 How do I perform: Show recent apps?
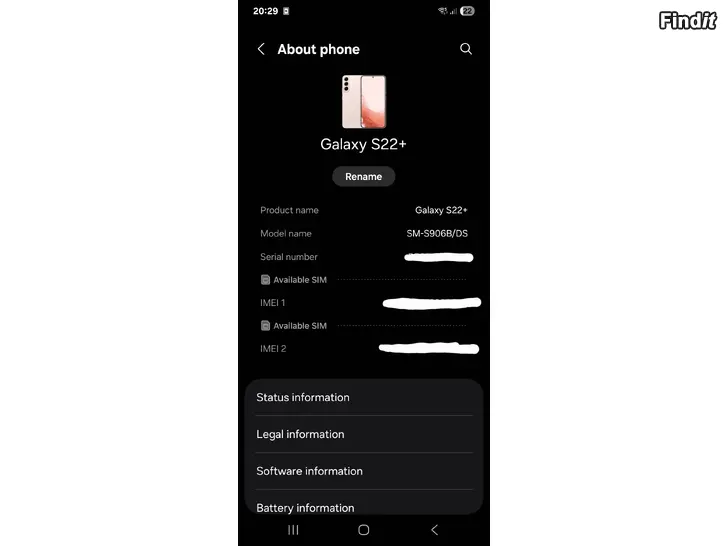pos(293,530)
